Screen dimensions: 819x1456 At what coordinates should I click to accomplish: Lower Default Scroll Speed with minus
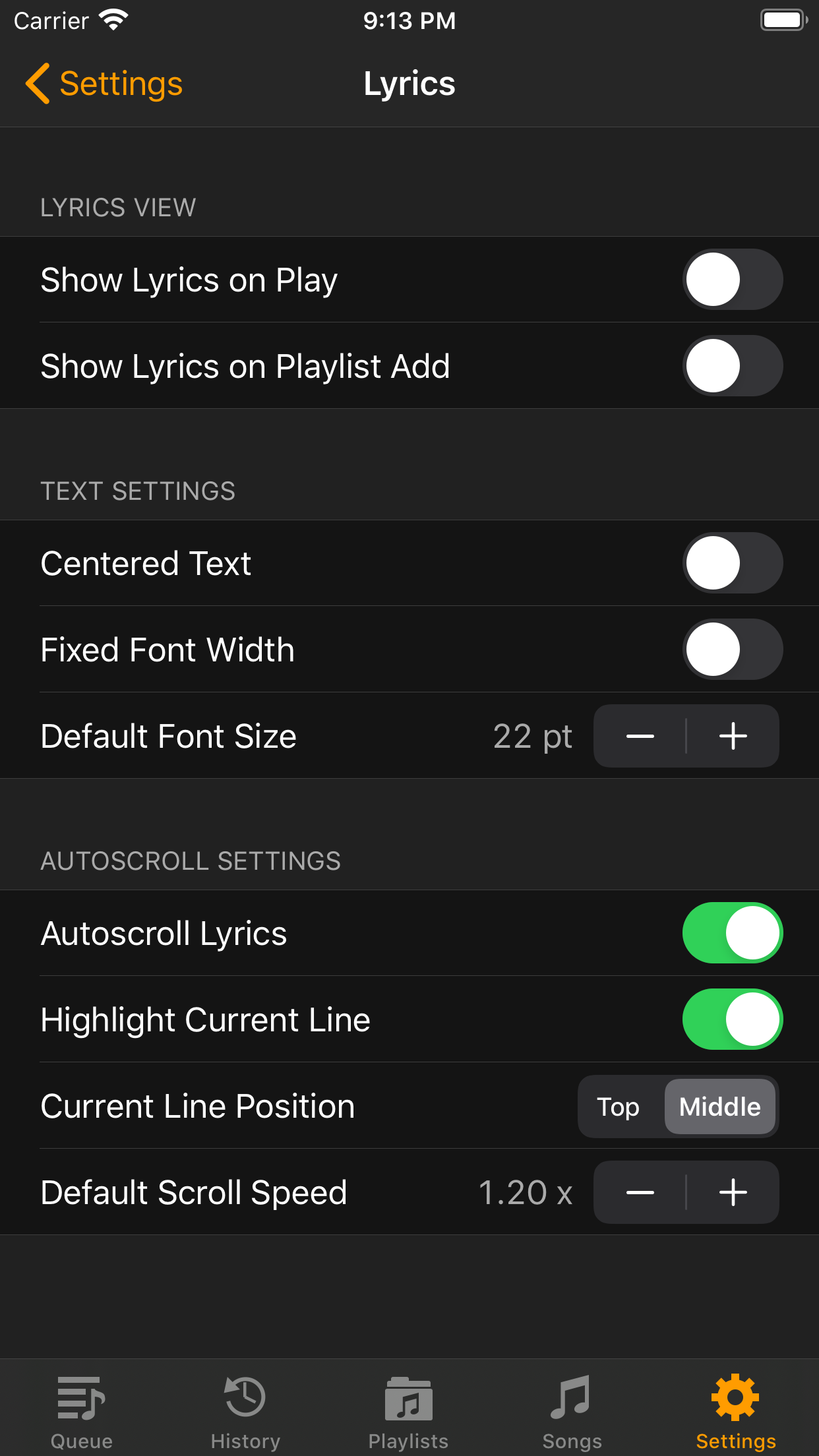click(x=640, y=1192)
